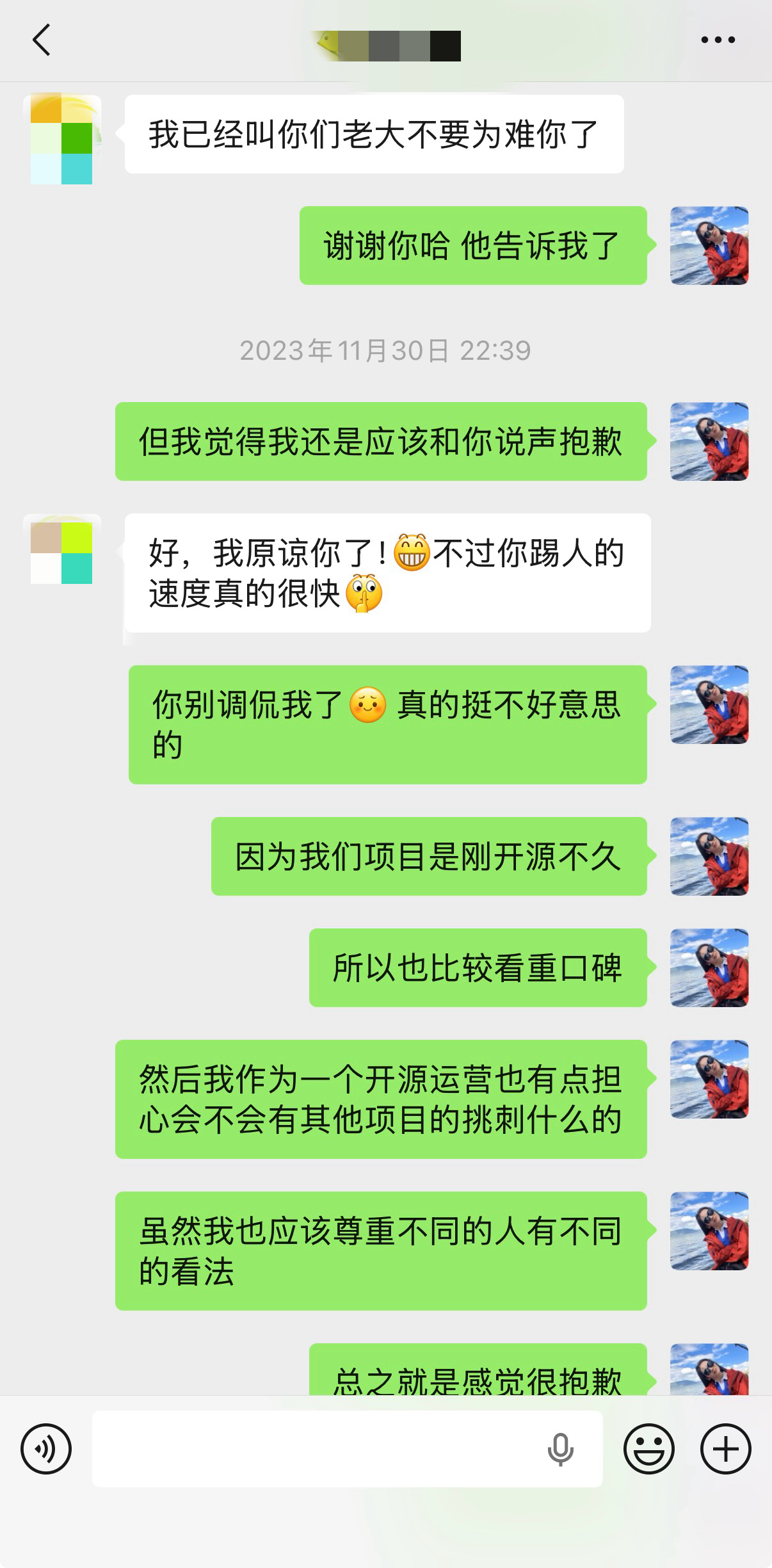
Task: Tap the back chevron to leave the chat
Action: [40, 40]
